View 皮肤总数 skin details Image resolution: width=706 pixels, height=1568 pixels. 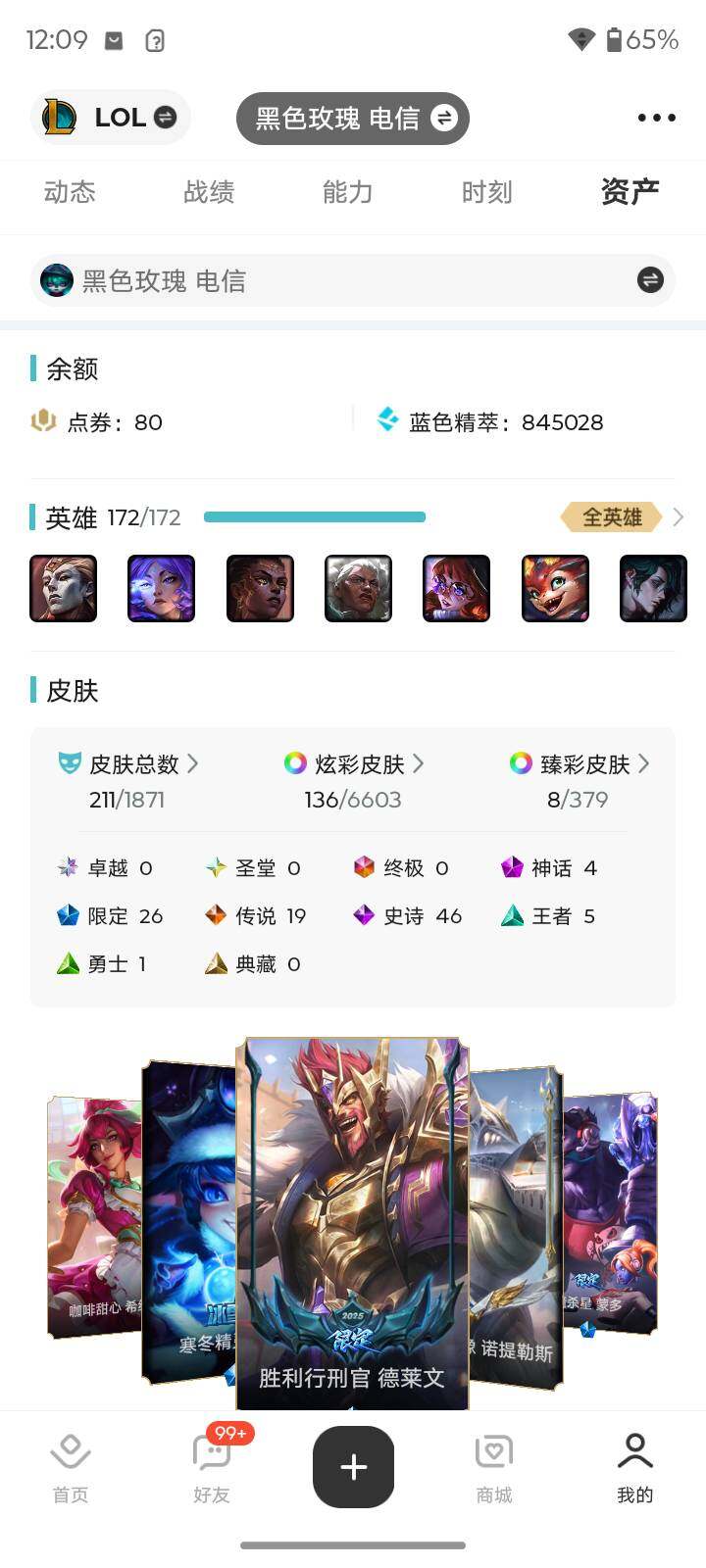point(134,763)
